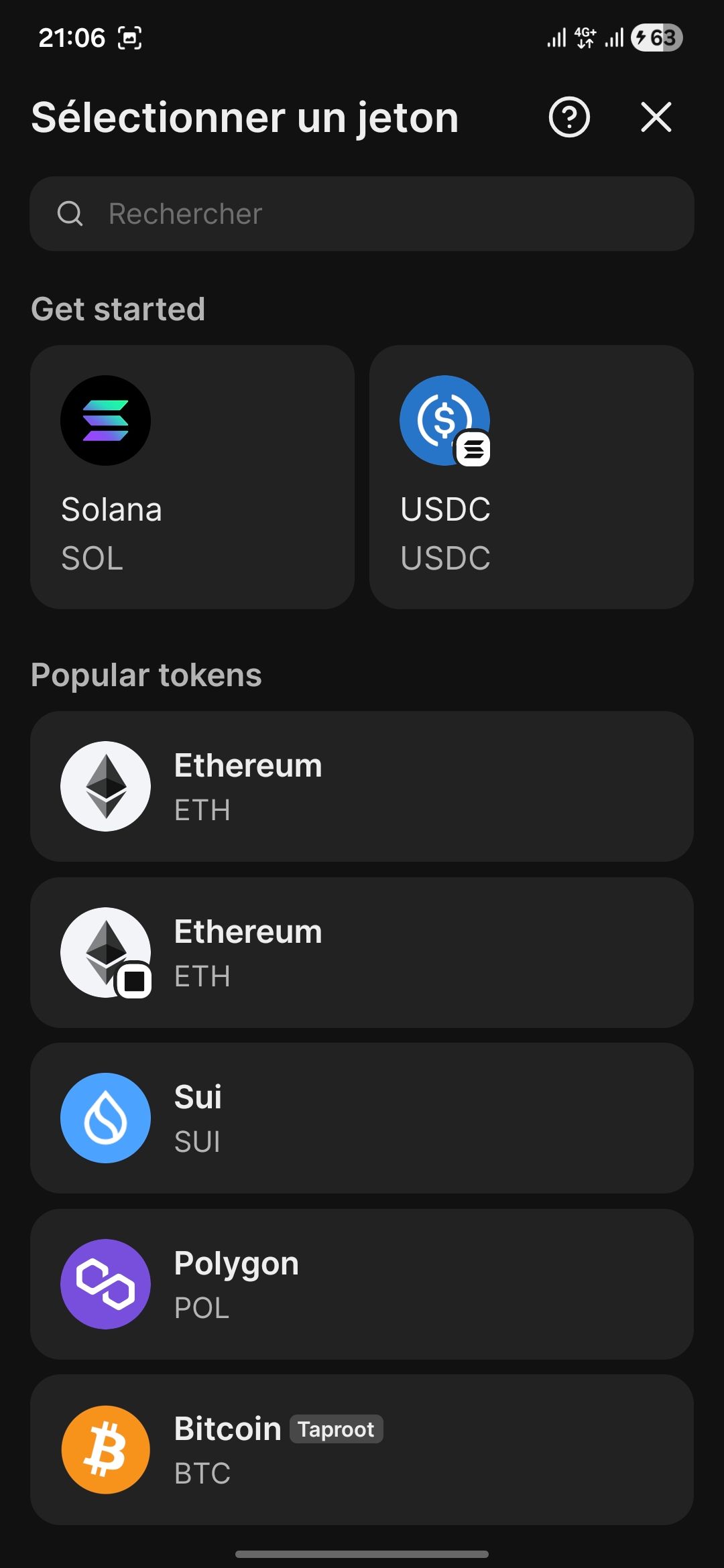Select the Polygon POL token
The image size is (724, 1568).
coord(362,1283)
